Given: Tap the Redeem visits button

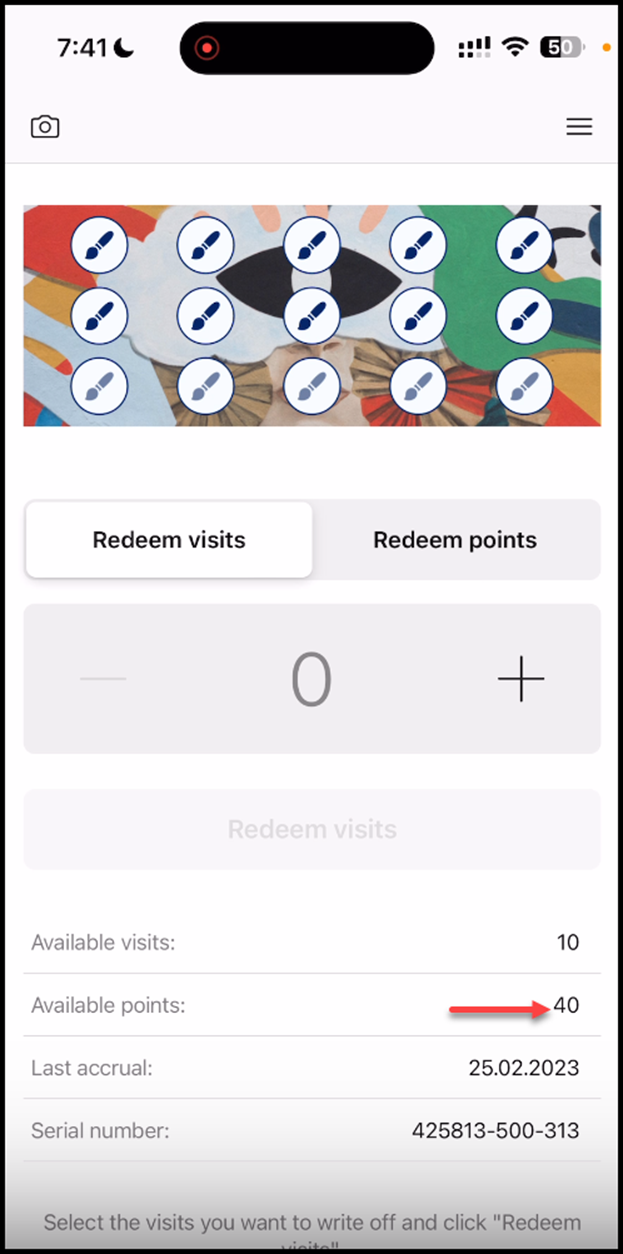Looking at the screenshot, I should click(x=312, y=829).
